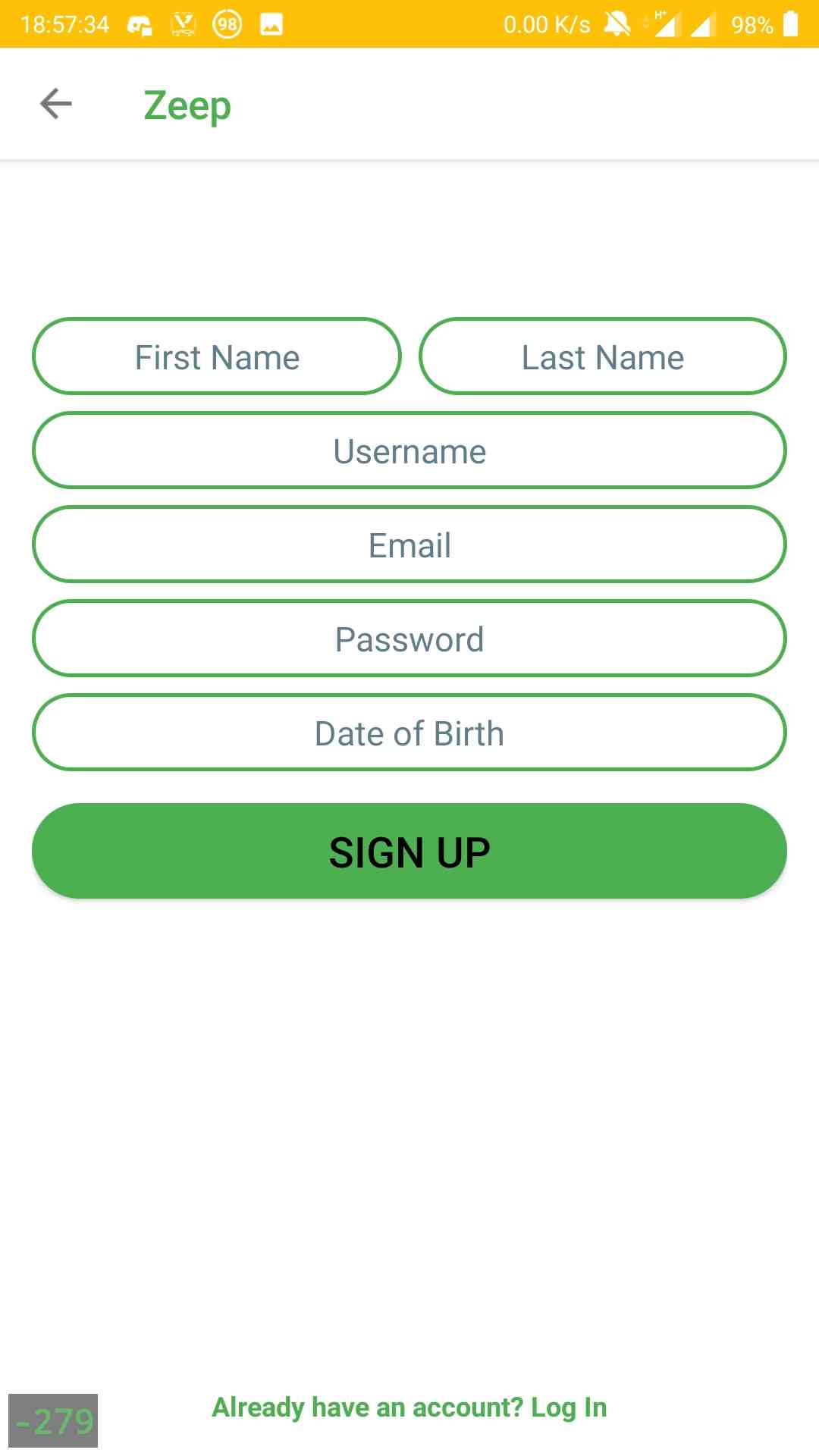Focus the First Name field
Screen dimensions: 819x1456
point(217,356)
